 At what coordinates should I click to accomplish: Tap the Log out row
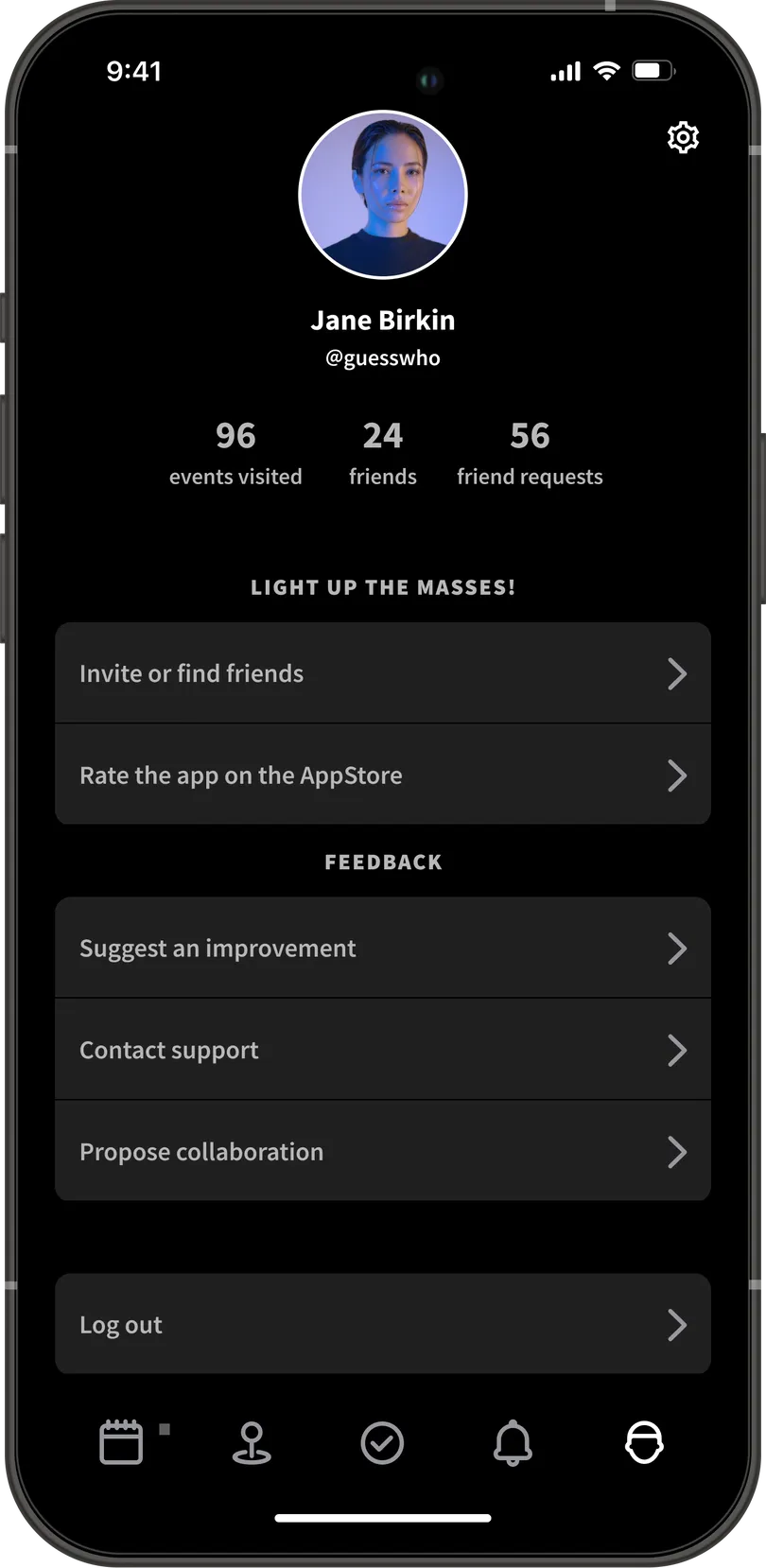(383, 1324)
